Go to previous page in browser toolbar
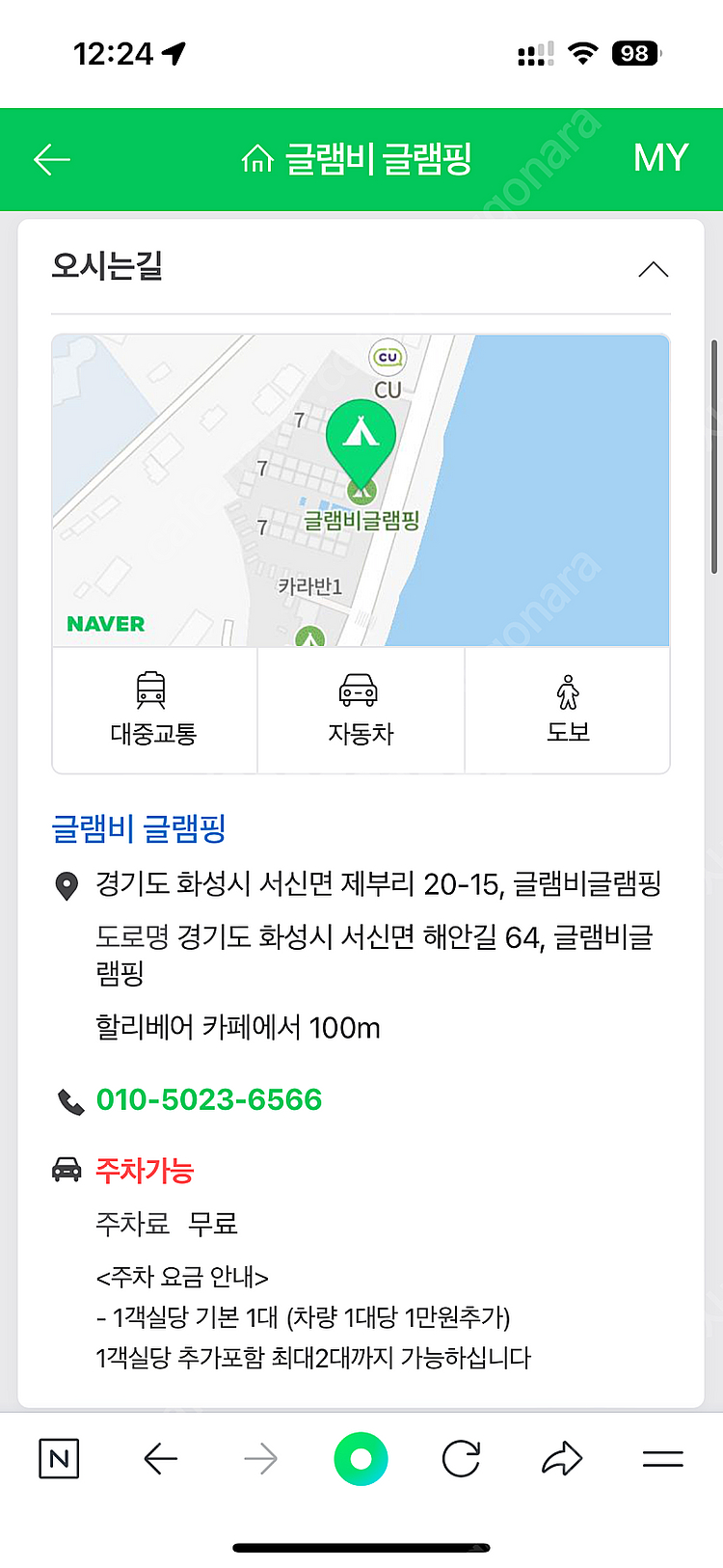 (161, 1459)
